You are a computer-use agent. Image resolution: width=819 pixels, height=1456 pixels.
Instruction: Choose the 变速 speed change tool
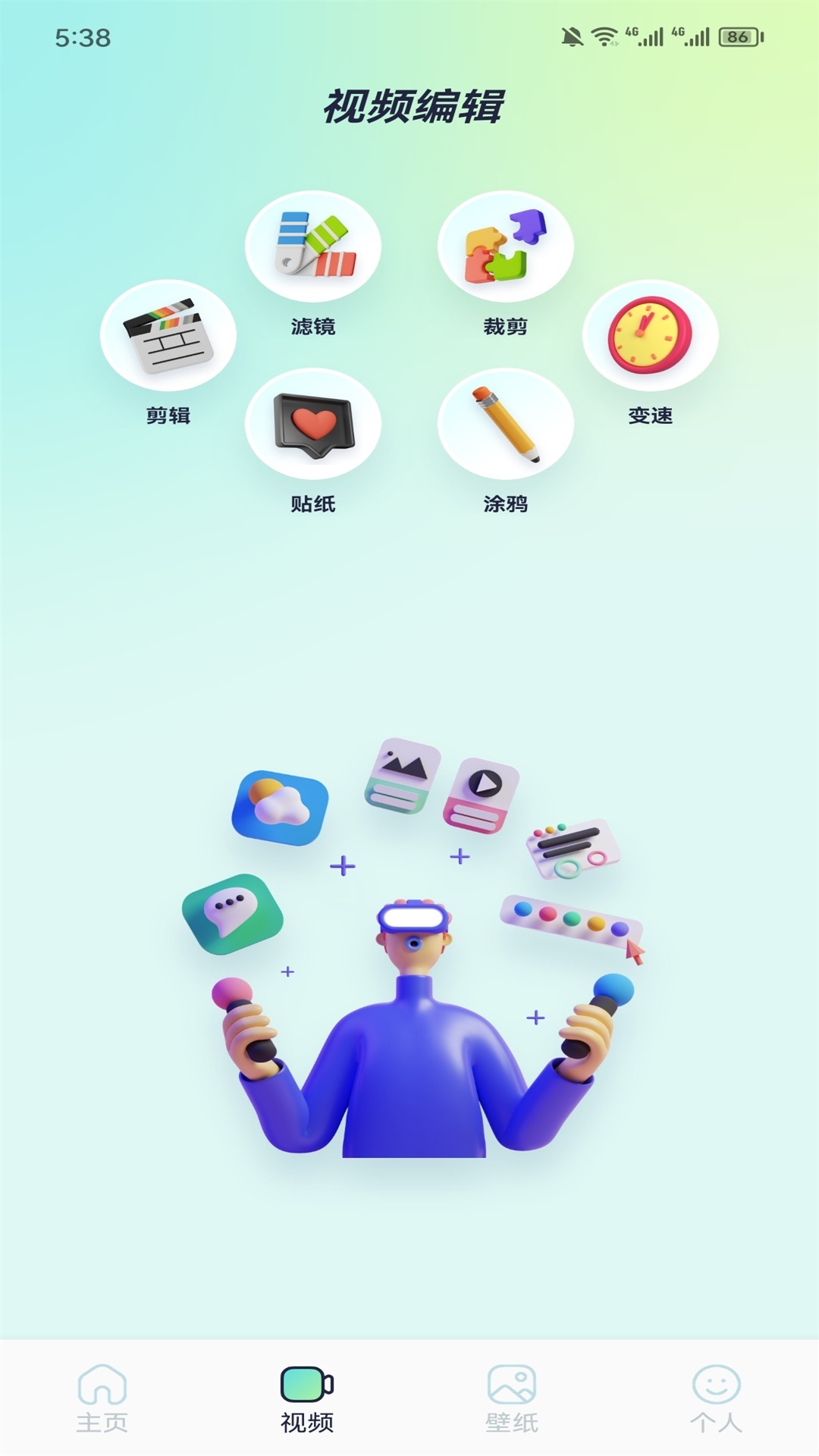(650, 336)
